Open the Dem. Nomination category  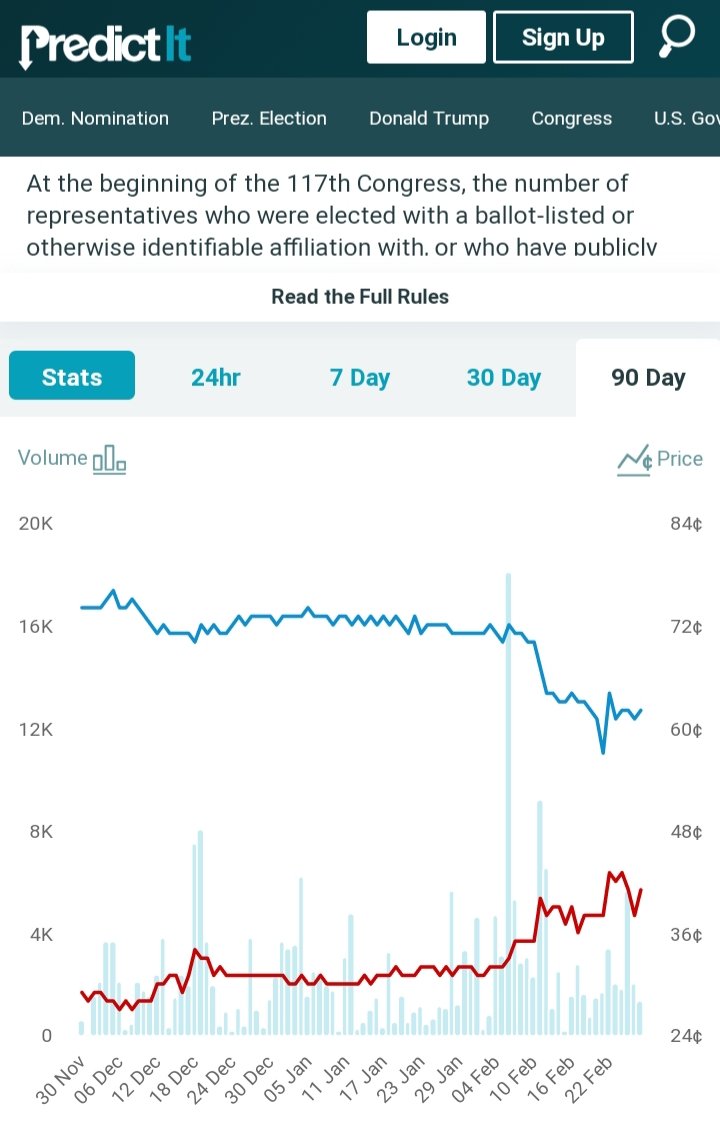[95, 118]
